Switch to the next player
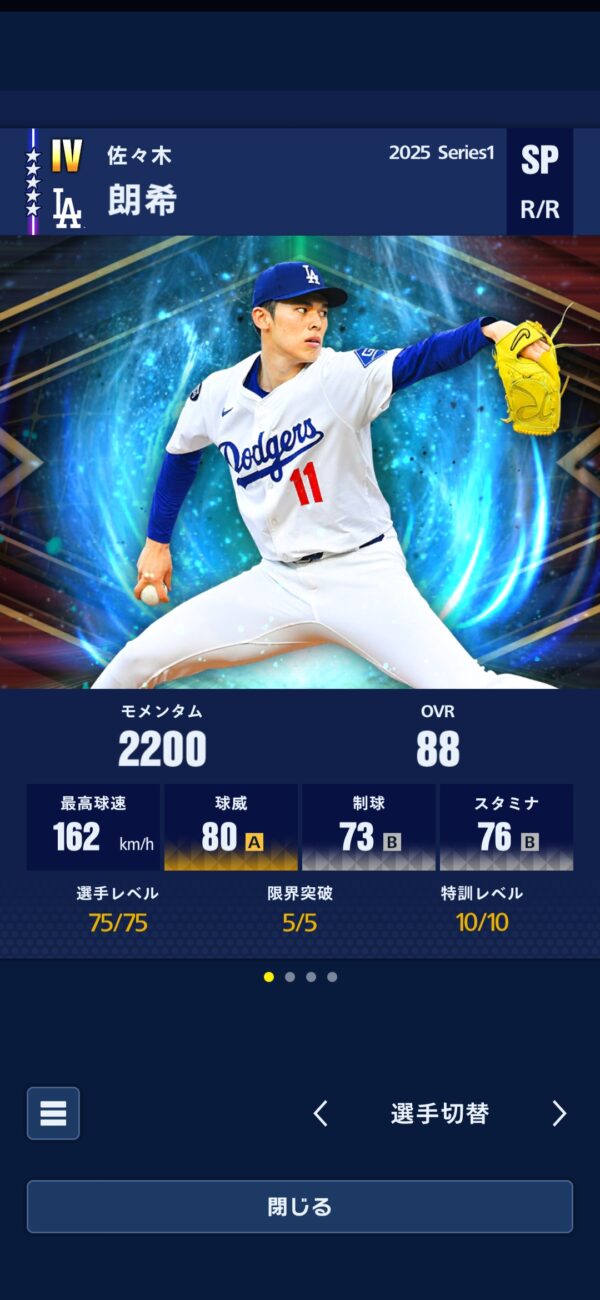 (559, 1113)
